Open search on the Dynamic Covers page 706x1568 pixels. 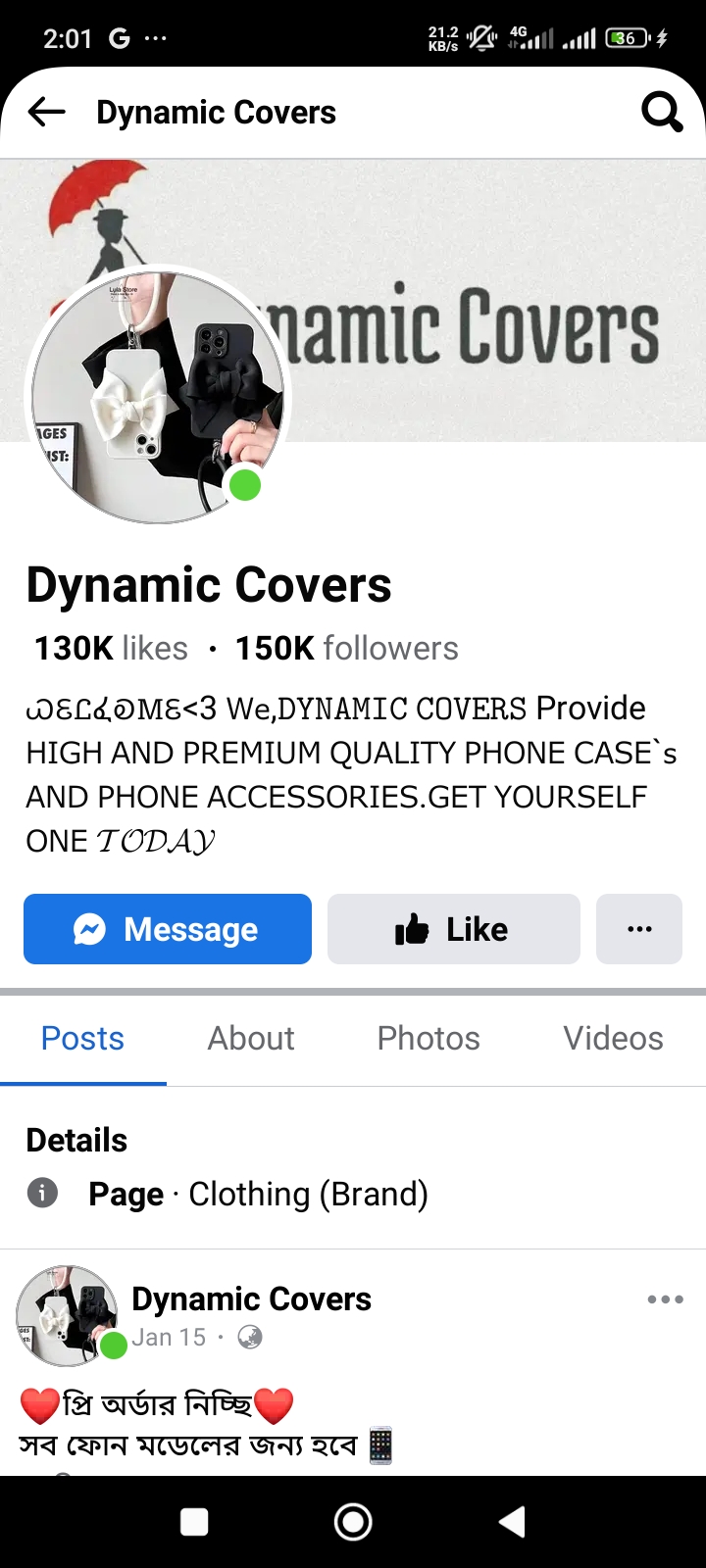[662, 112]
